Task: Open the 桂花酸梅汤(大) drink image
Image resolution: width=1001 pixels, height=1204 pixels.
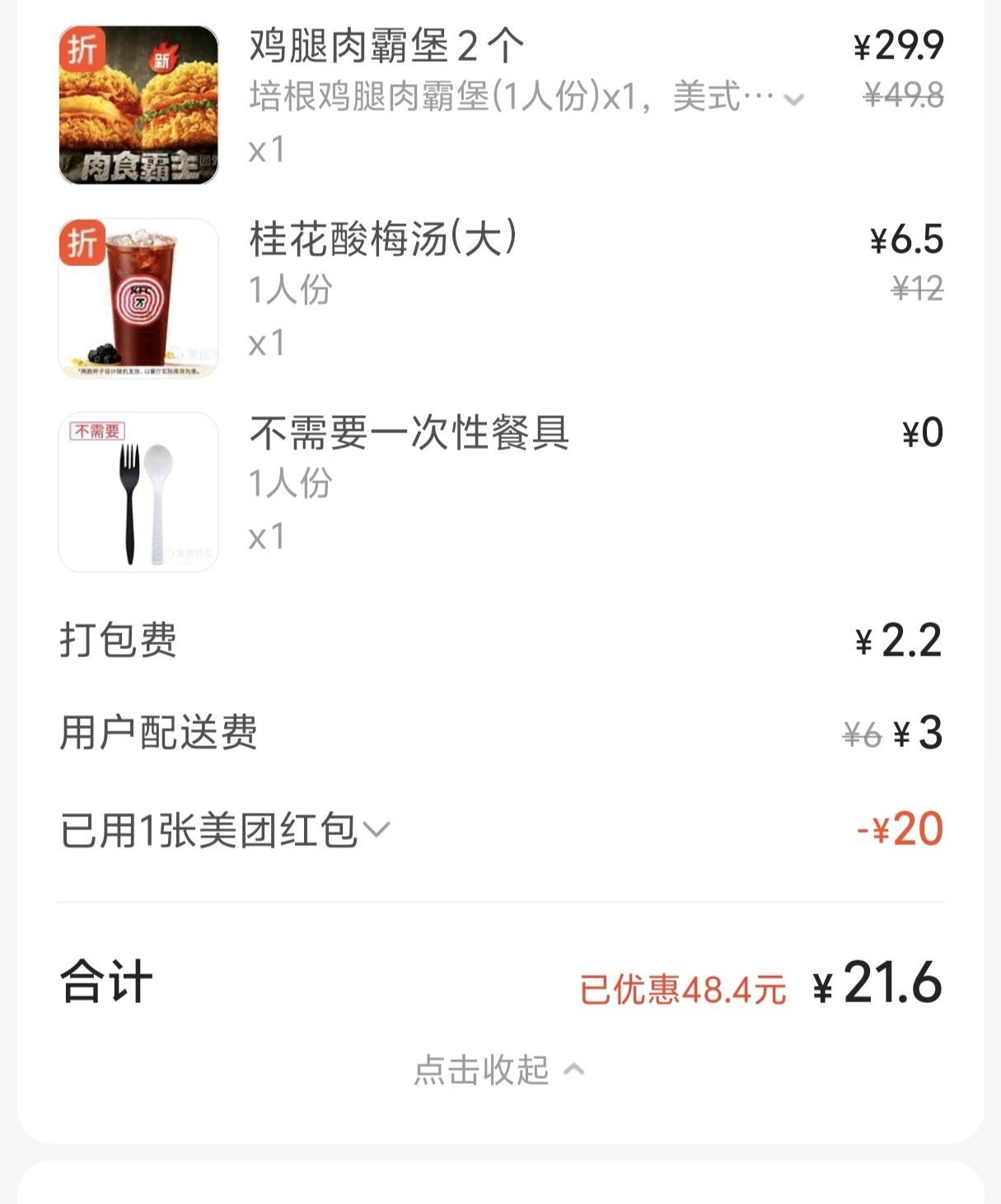Action: coord(138,298)
